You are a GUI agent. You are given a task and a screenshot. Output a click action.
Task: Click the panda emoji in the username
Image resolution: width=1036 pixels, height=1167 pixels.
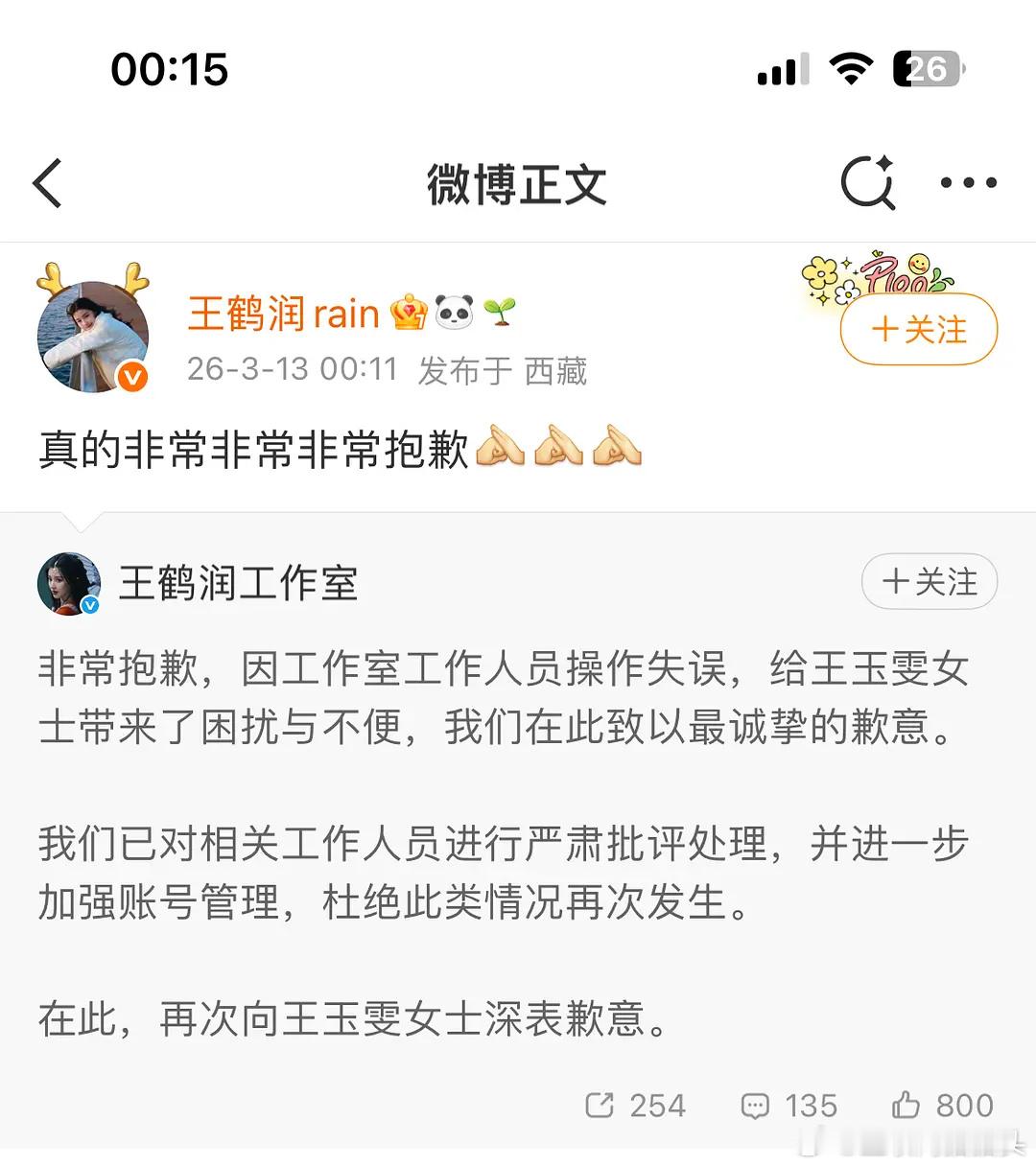(454, 312)
